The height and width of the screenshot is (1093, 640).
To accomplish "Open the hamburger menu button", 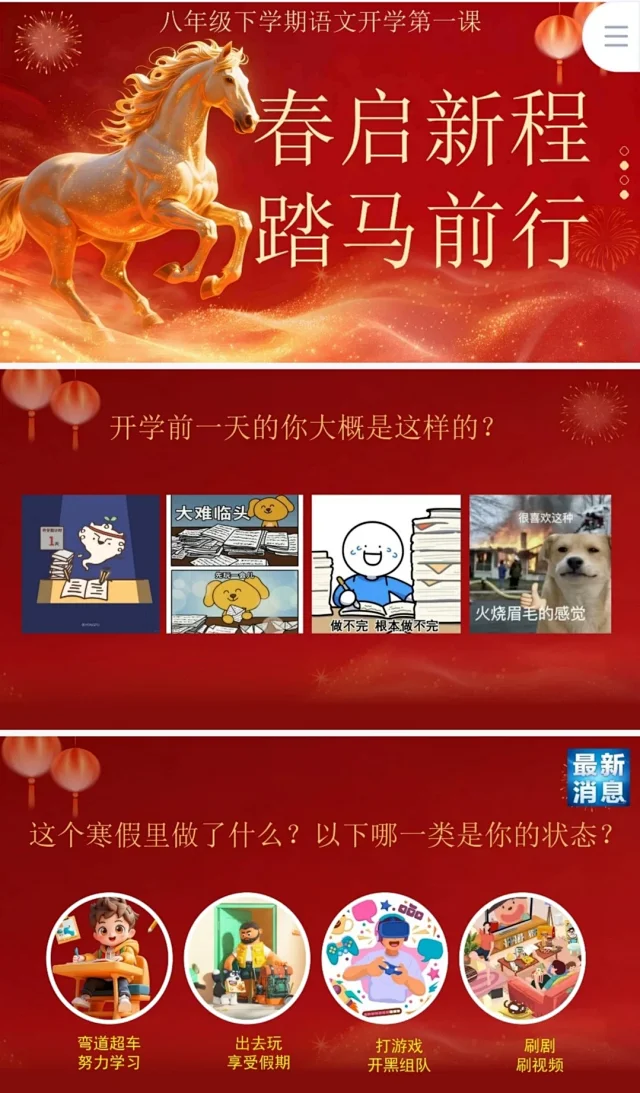I will tap(615, 34).
